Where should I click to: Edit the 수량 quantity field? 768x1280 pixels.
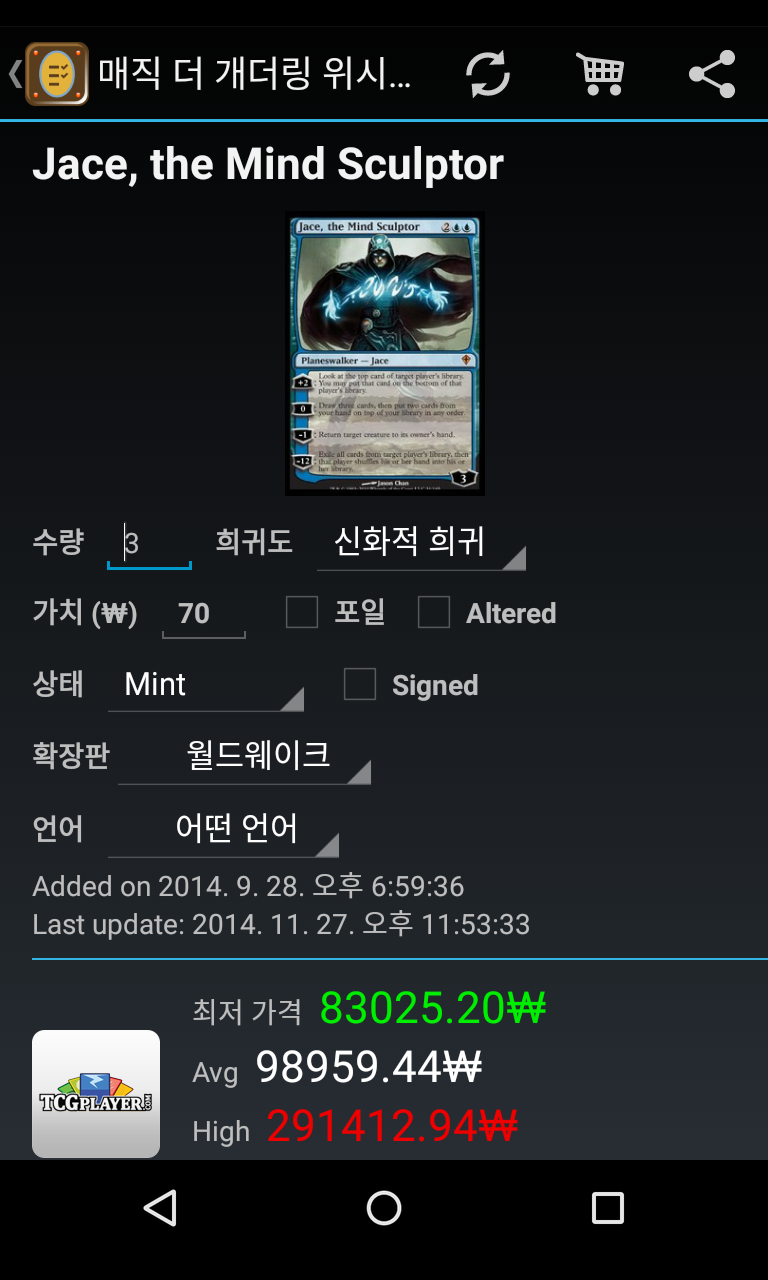(149, 544)
